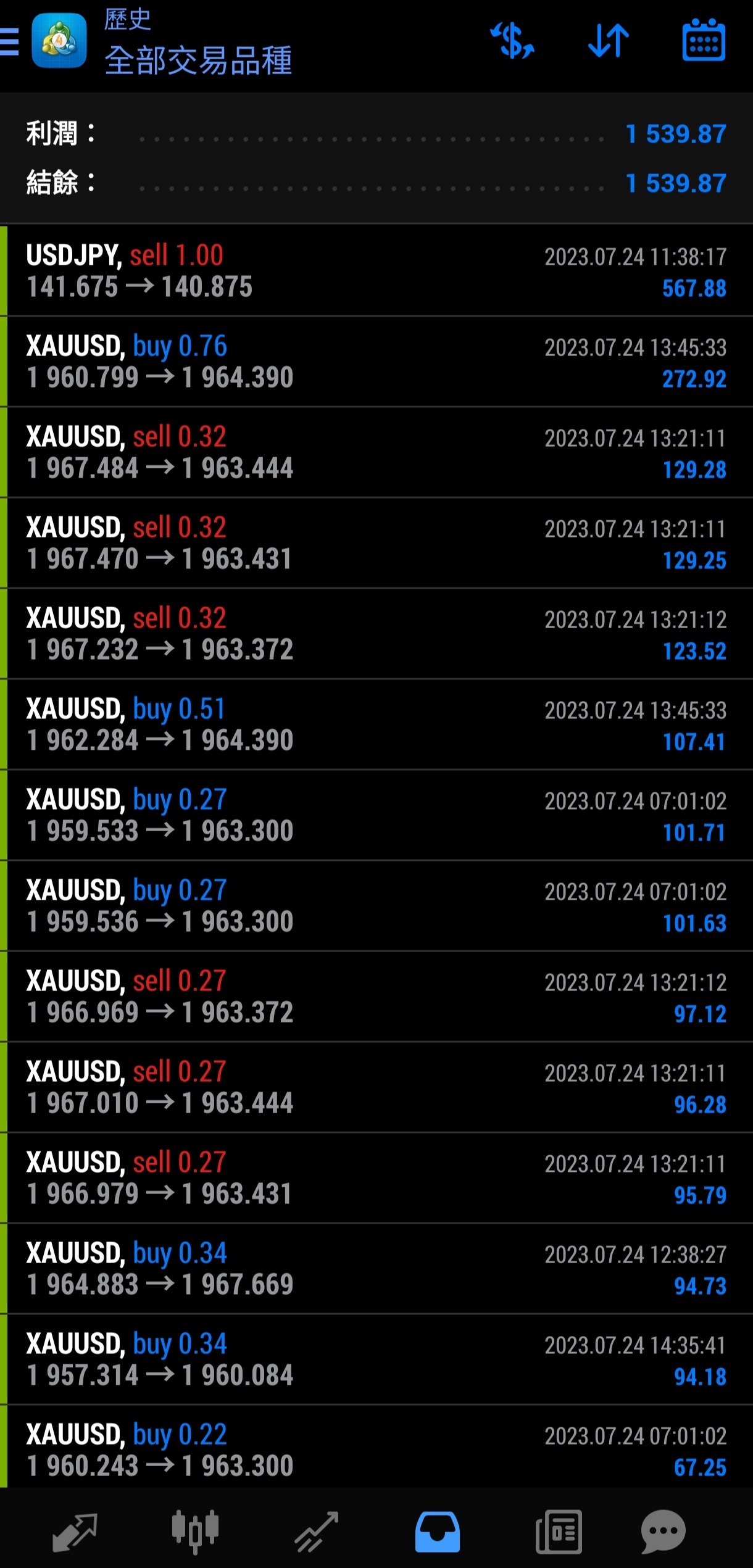
Task: Open the chat messages tab
Action: [x=664, y=1532]
